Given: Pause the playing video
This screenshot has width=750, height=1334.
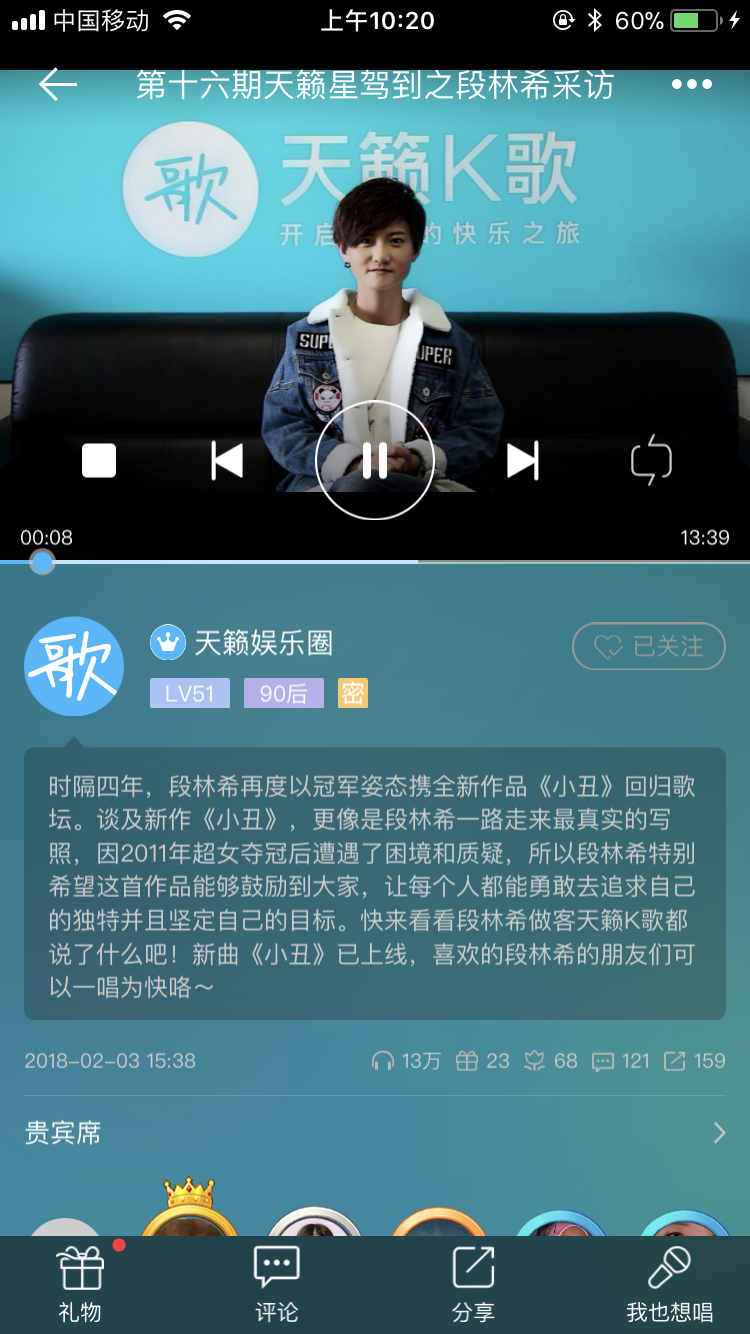Looking at the screenshot, I should coord(375,461).
